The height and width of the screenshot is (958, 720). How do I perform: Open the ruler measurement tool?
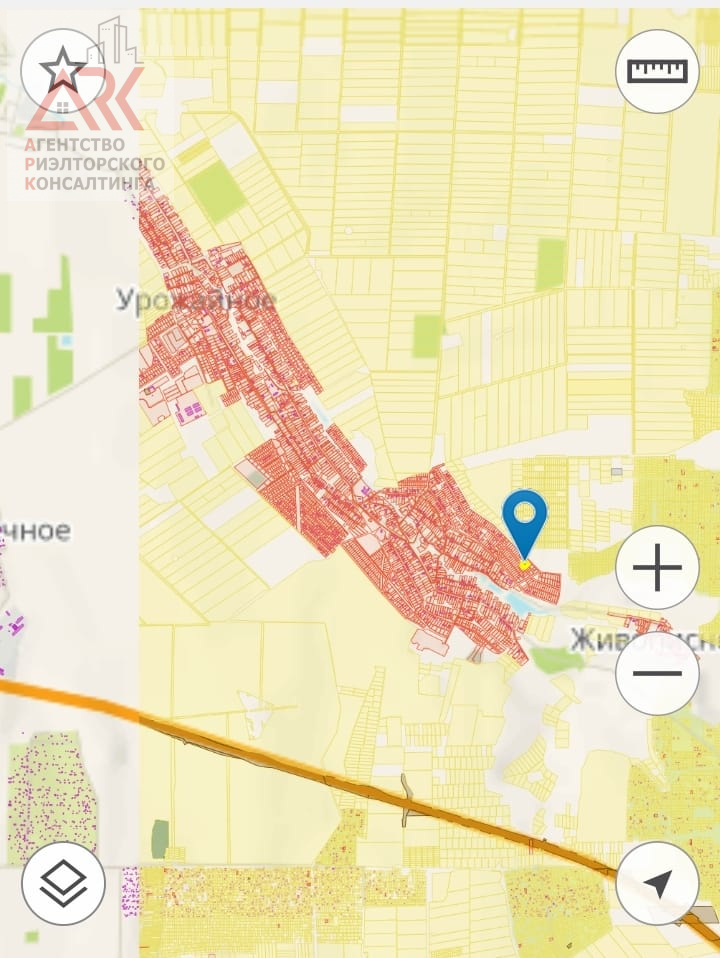pos(657,71)
